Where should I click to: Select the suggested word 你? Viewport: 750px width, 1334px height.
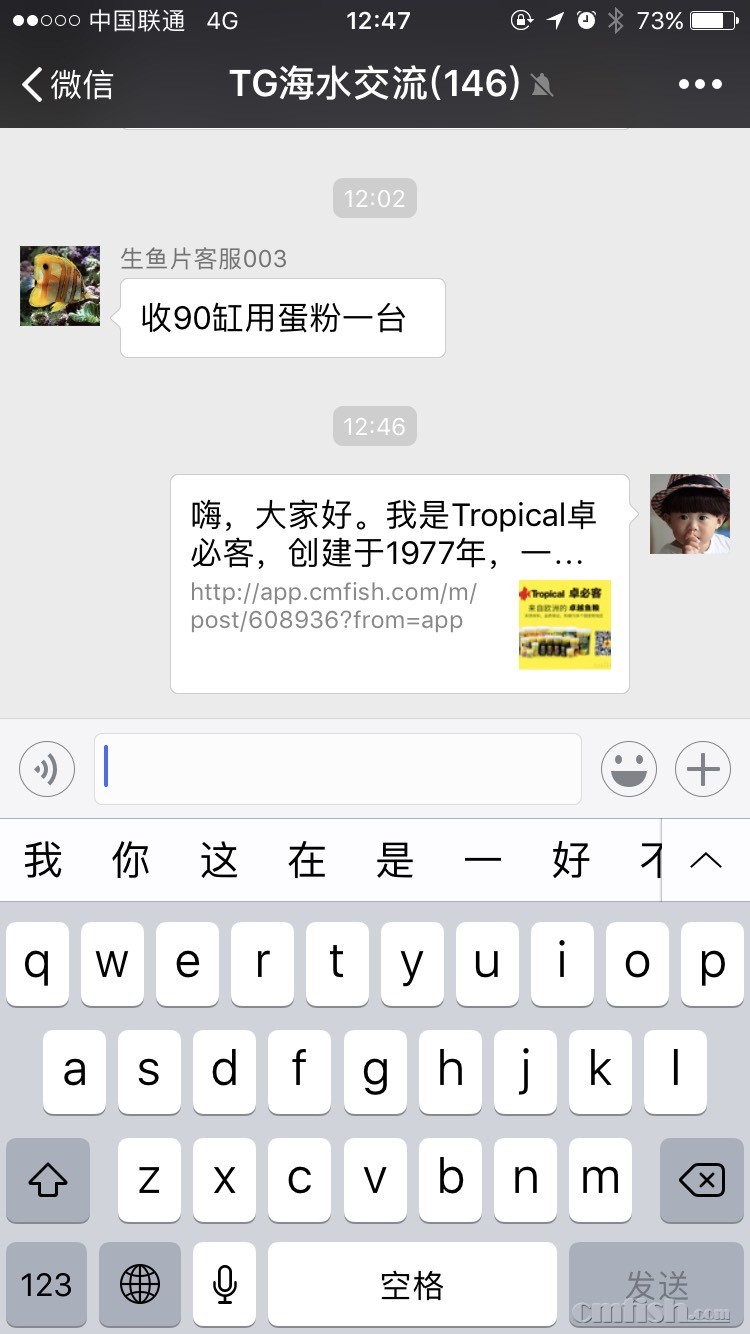click(x=131, y=860)
